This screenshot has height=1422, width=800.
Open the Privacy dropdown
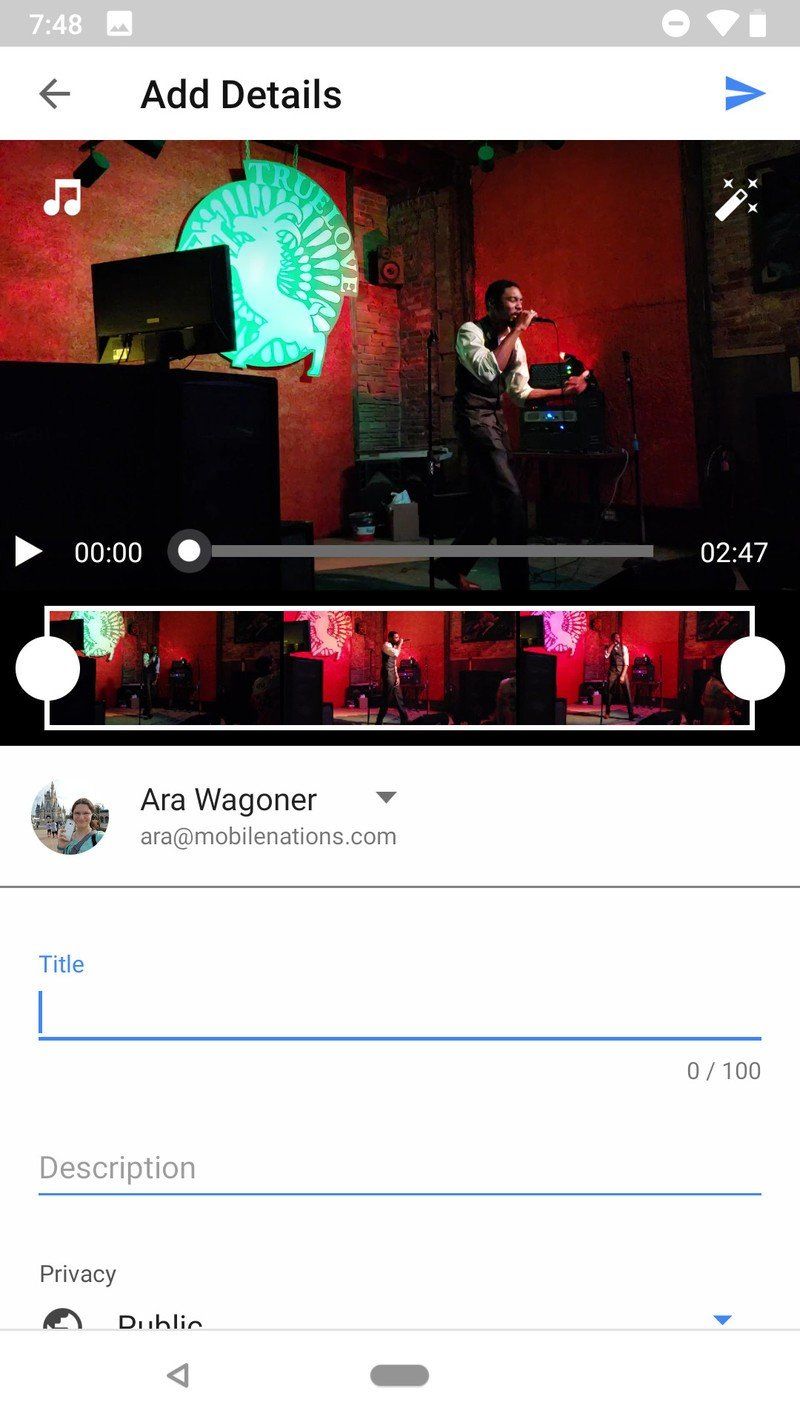tap(400, 1318)
